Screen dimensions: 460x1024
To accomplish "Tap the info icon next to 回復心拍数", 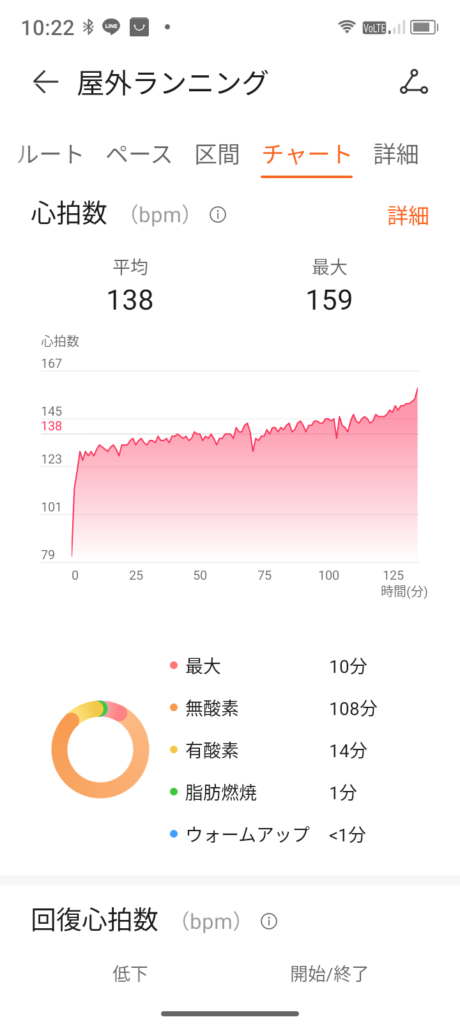I will 269,921.
